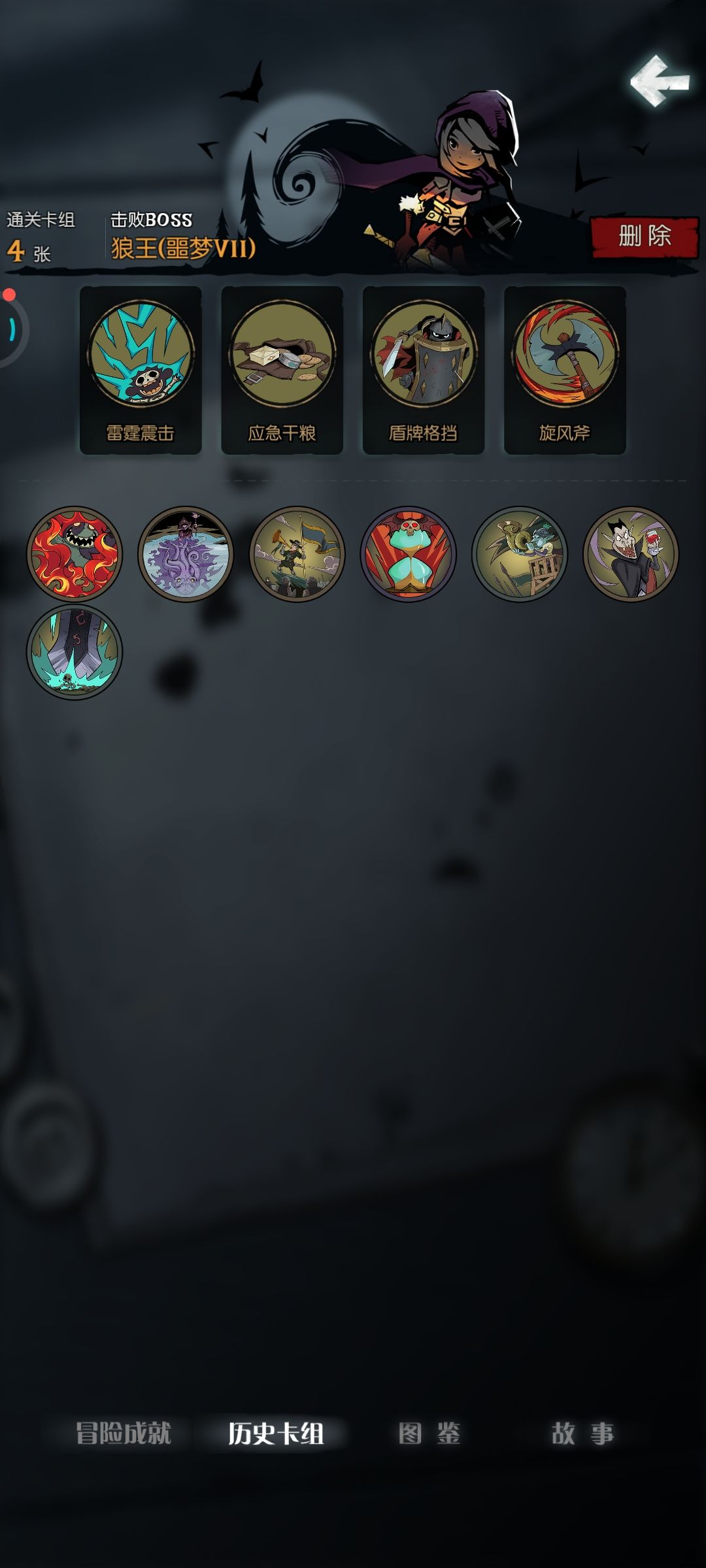This screenshot has width=706, height=1568.
Task: Open the 应急干粮 card
Action: [x=282, y=370]
